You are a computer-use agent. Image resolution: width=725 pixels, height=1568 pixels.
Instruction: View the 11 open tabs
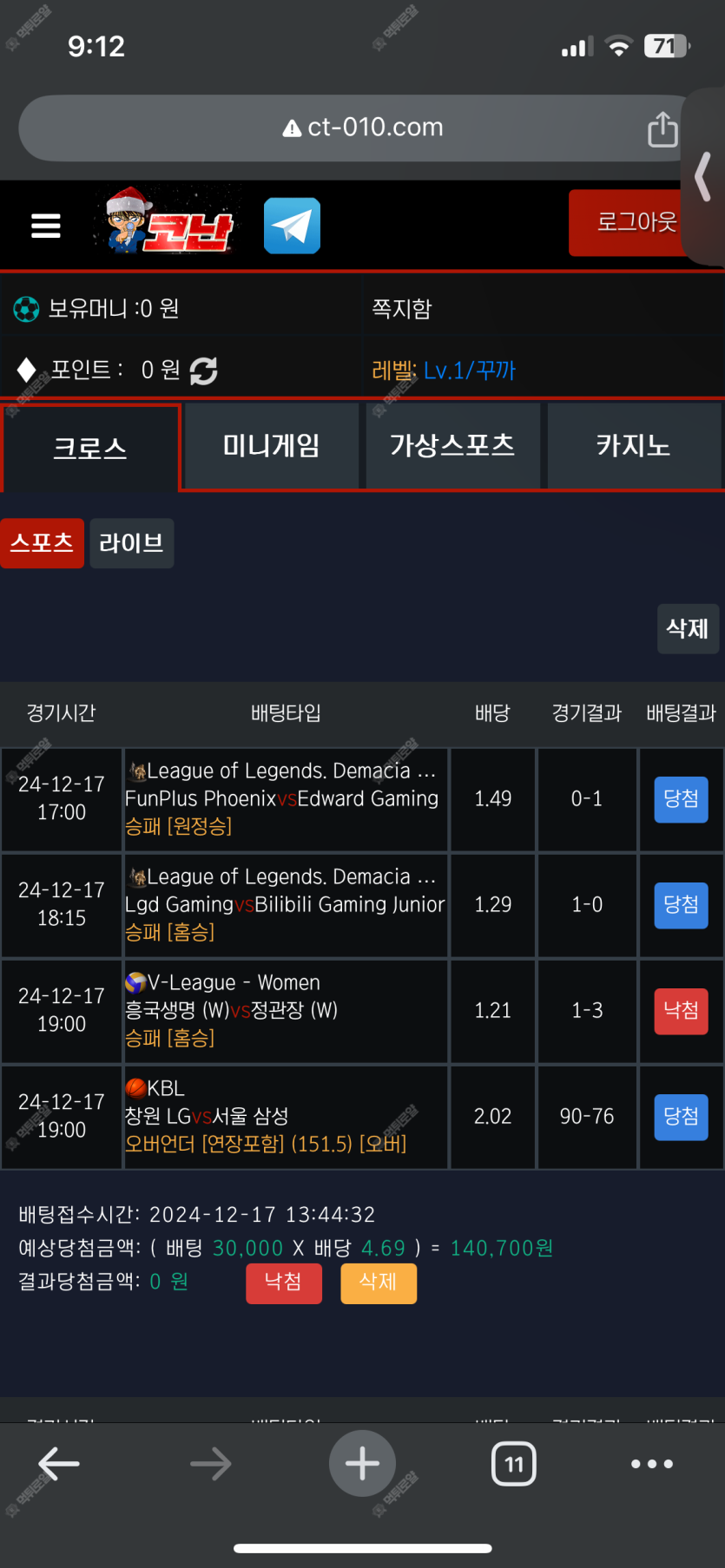tap(514, 1464)
